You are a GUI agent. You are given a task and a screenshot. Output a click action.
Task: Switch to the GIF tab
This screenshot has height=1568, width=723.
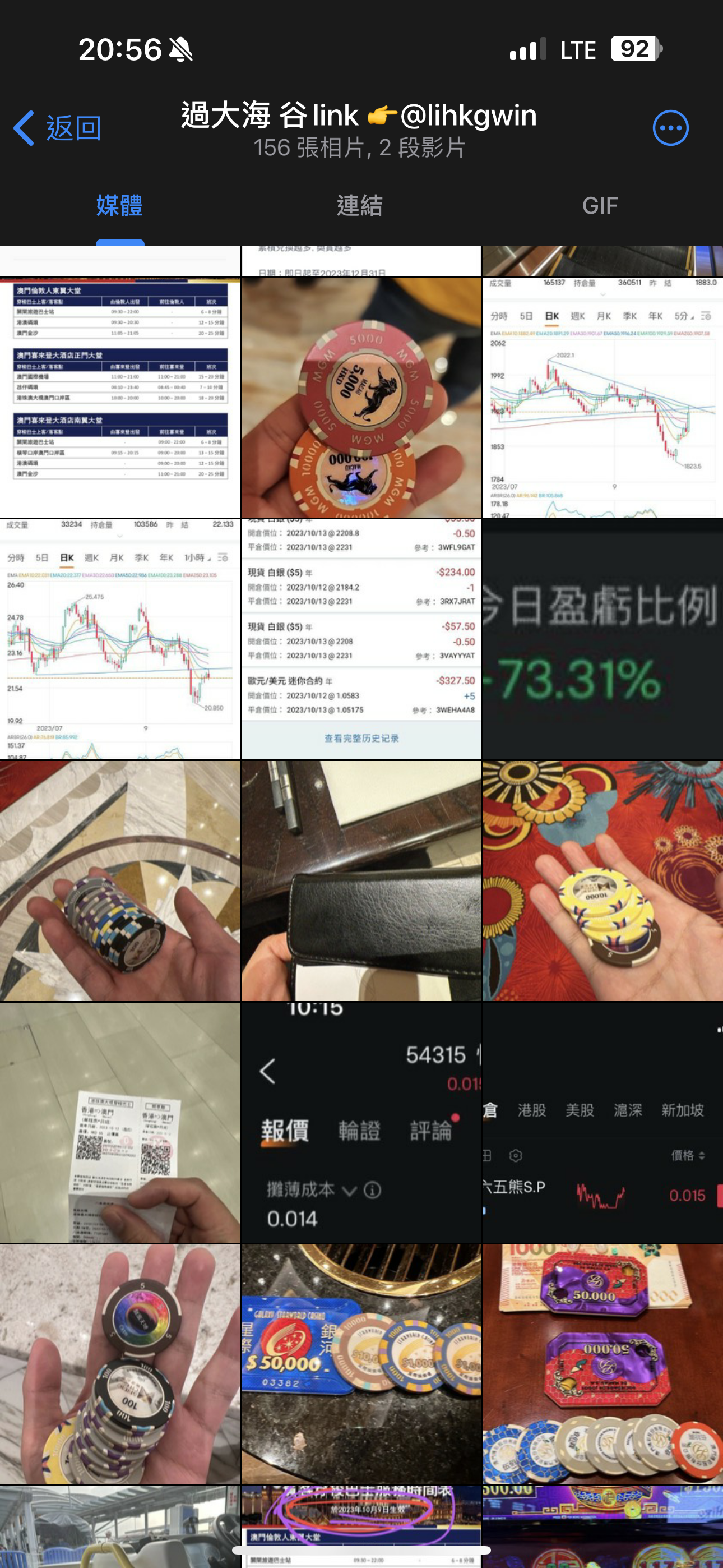[600, 206]
